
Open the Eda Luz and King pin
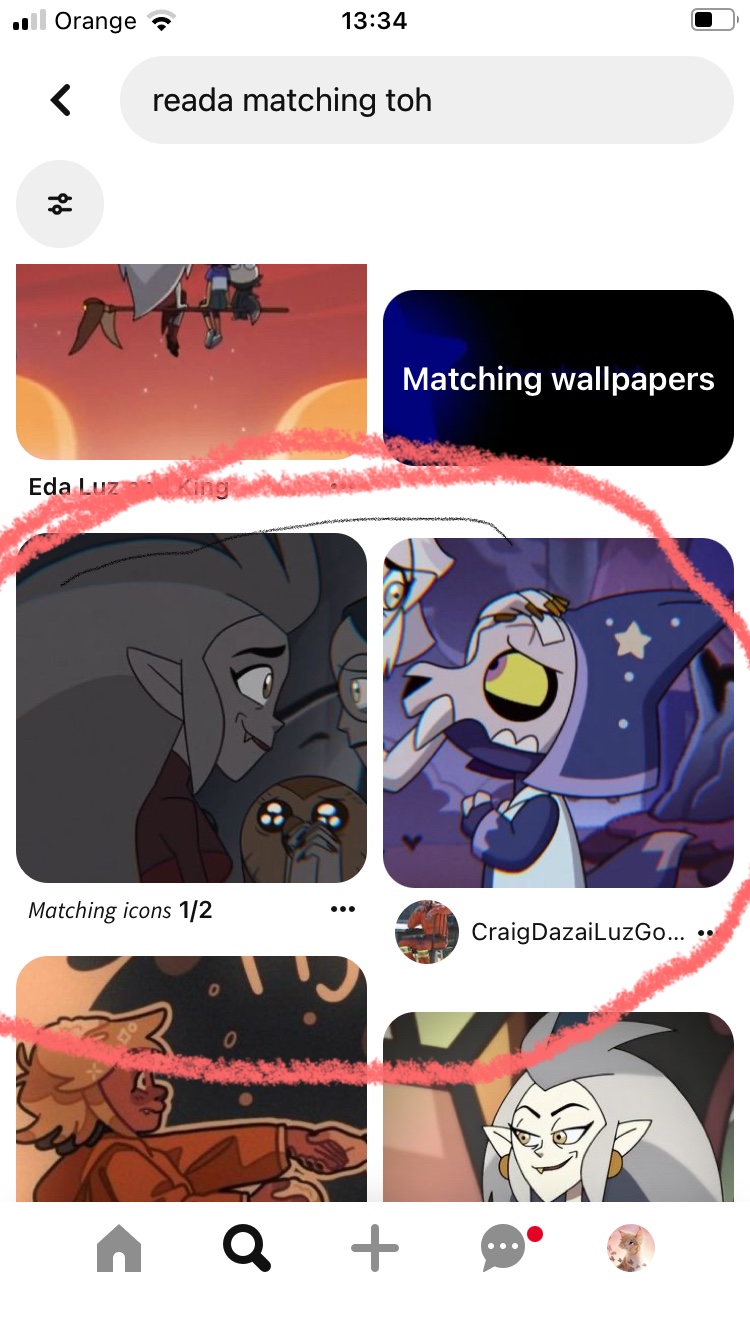[x=191, y=360]
